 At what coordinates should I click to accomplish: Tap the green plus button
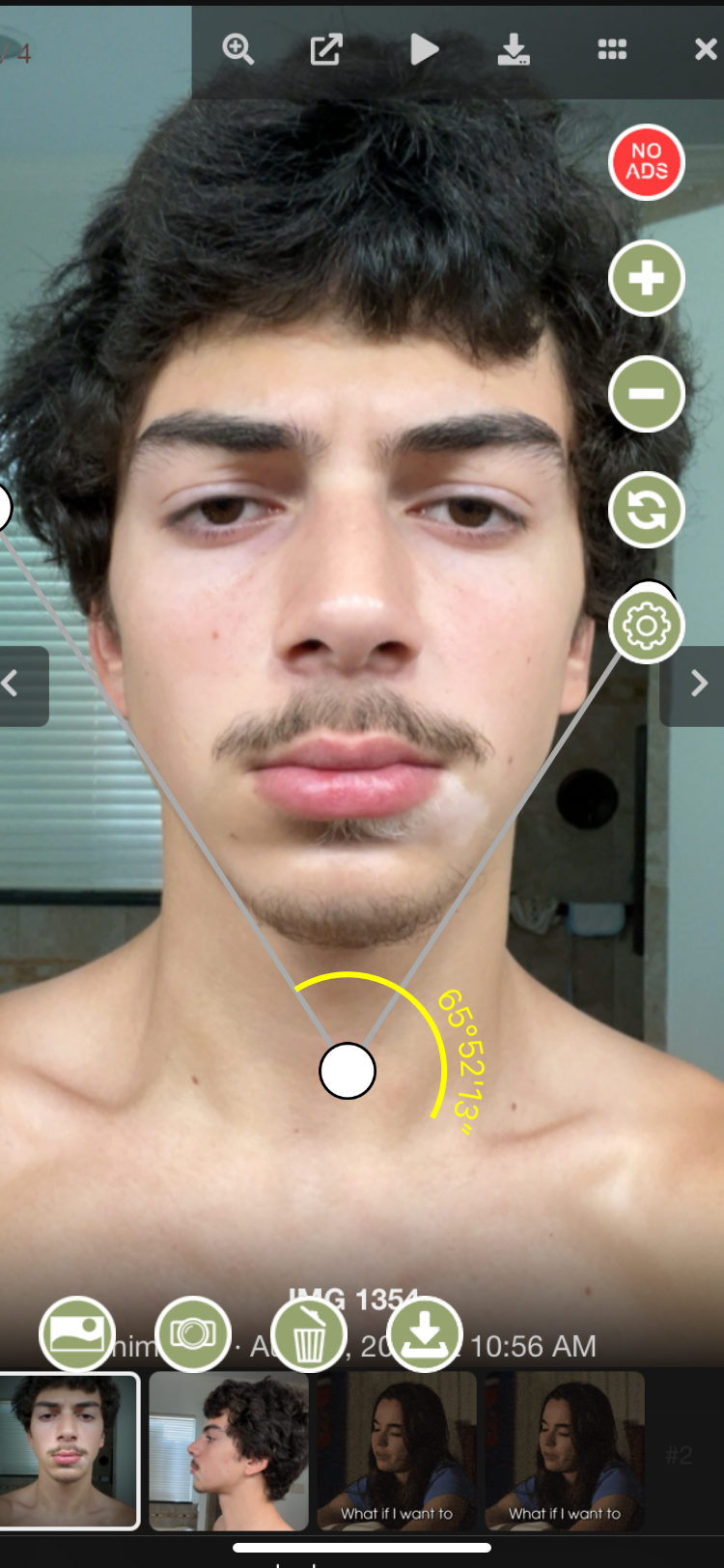point(647,278)
